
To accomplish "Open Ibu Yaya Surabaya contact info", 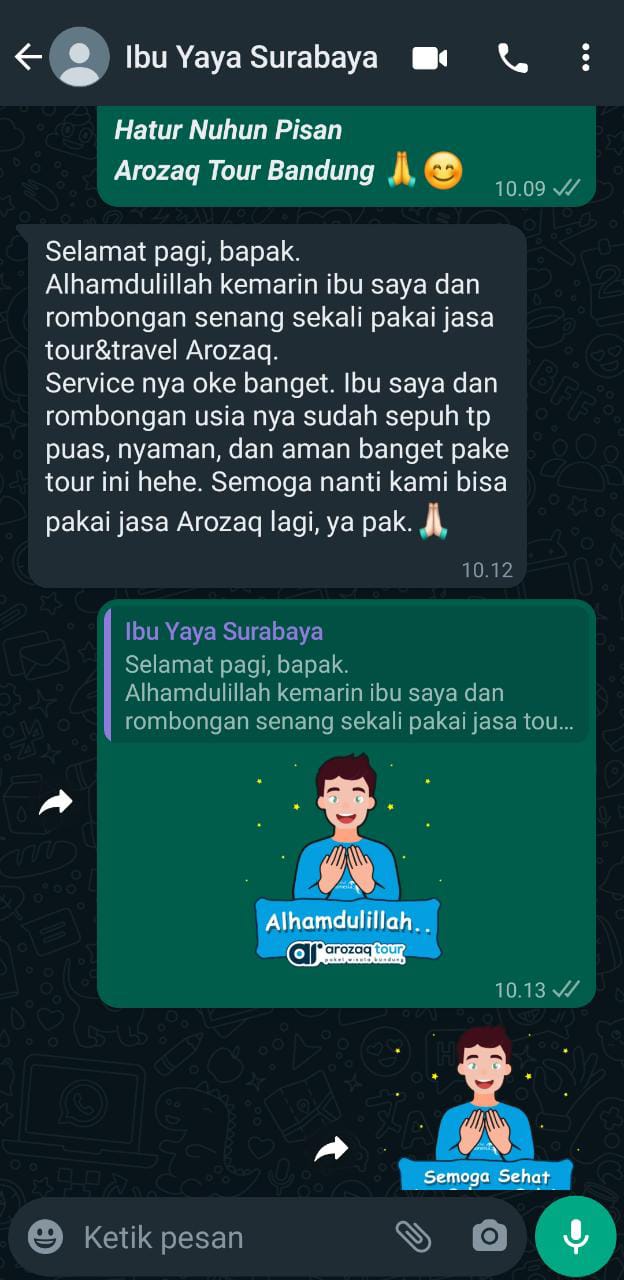I will pyautogui.click(x=250, y=57).
